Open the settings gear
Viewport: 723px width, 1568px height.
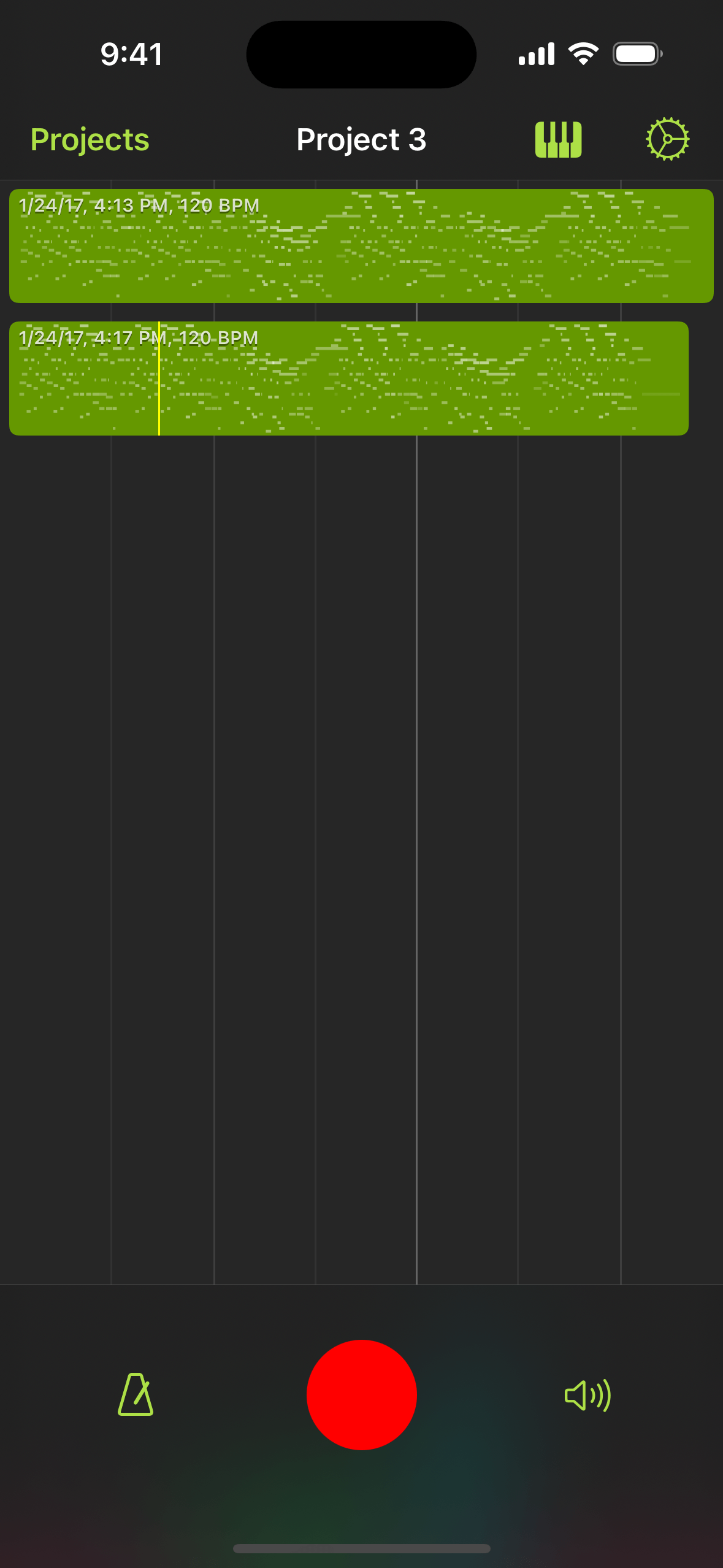(x=667, y=139)
